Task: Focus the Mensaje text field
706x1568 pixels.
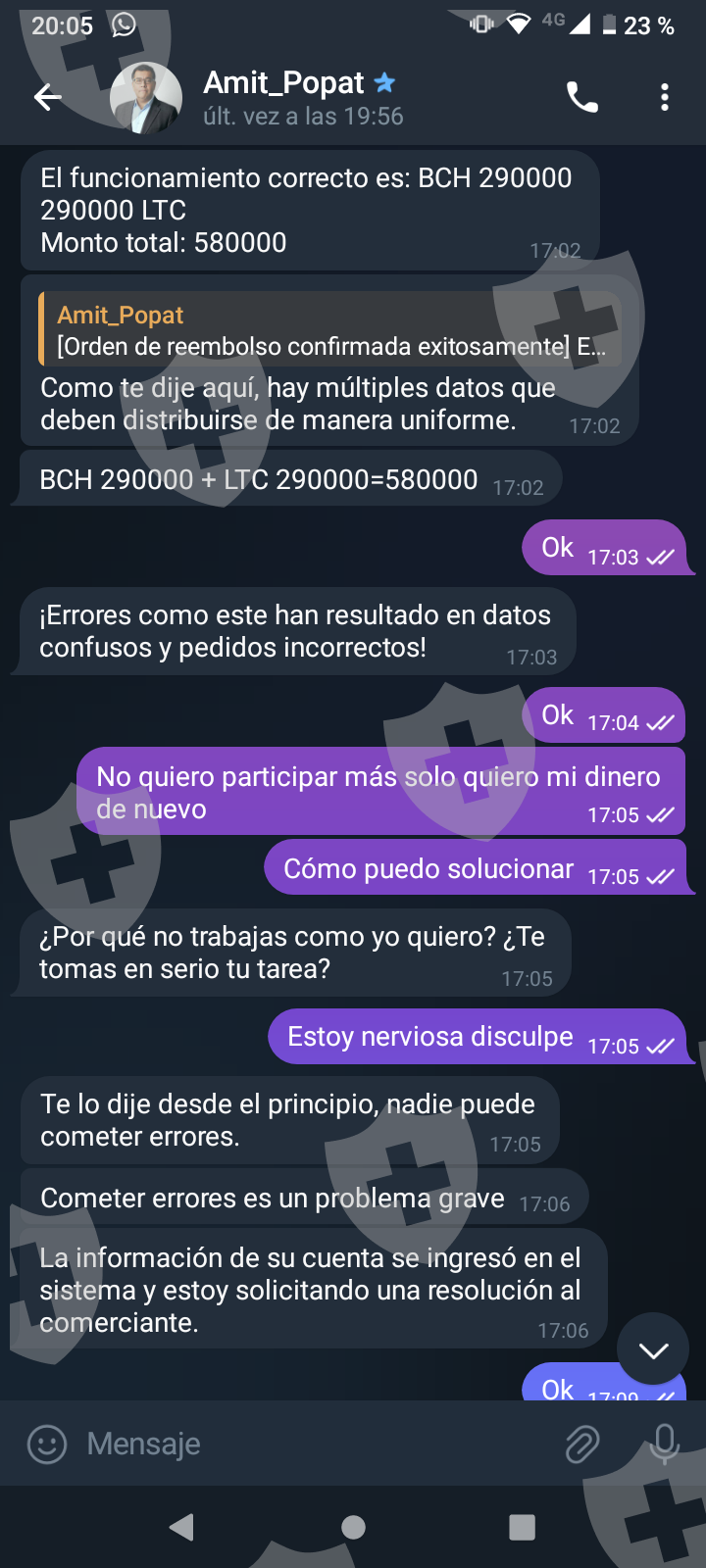Action: tap(314, 1444)
